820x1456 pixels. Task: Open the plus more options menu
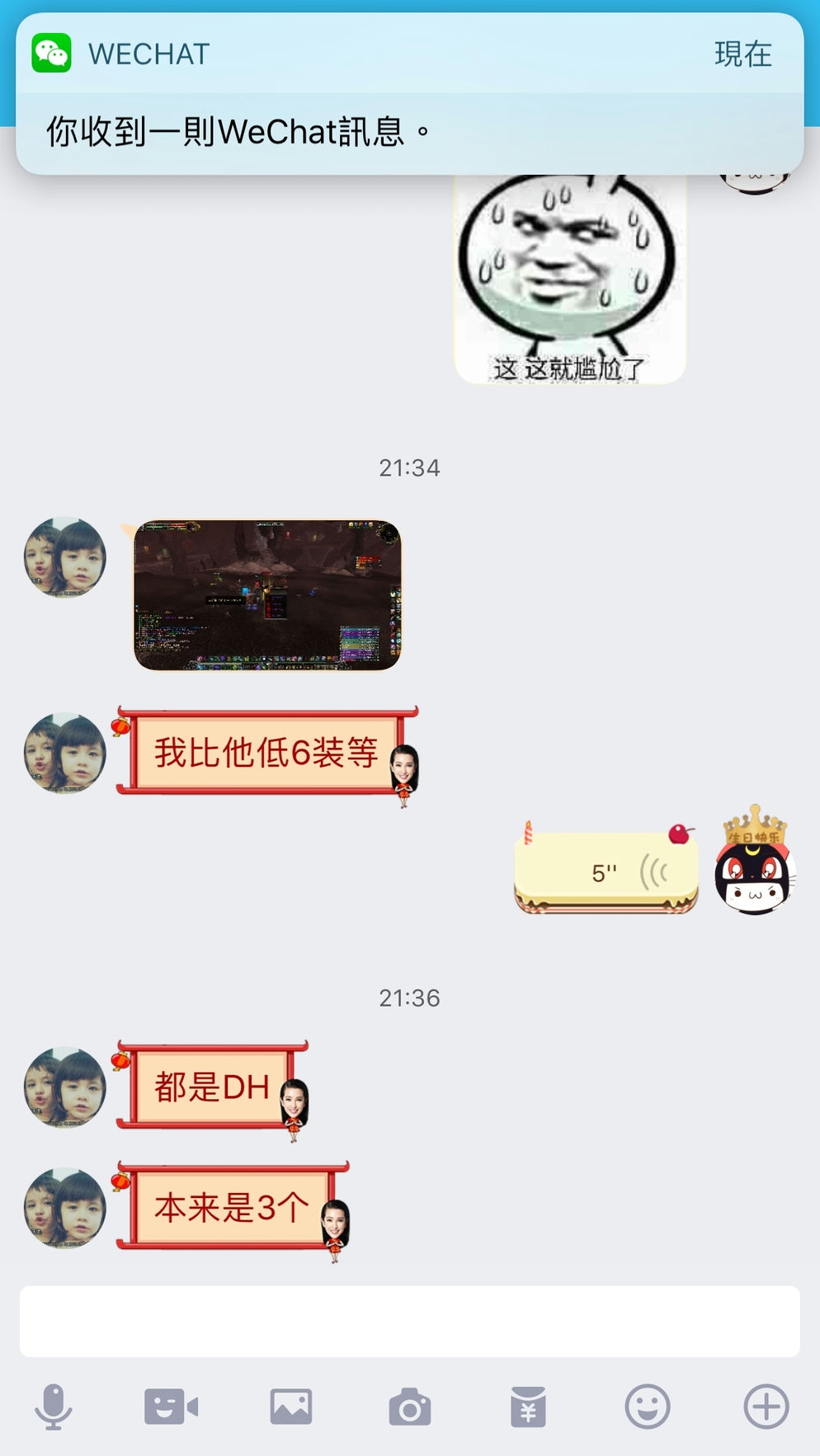click(766, 1407)
